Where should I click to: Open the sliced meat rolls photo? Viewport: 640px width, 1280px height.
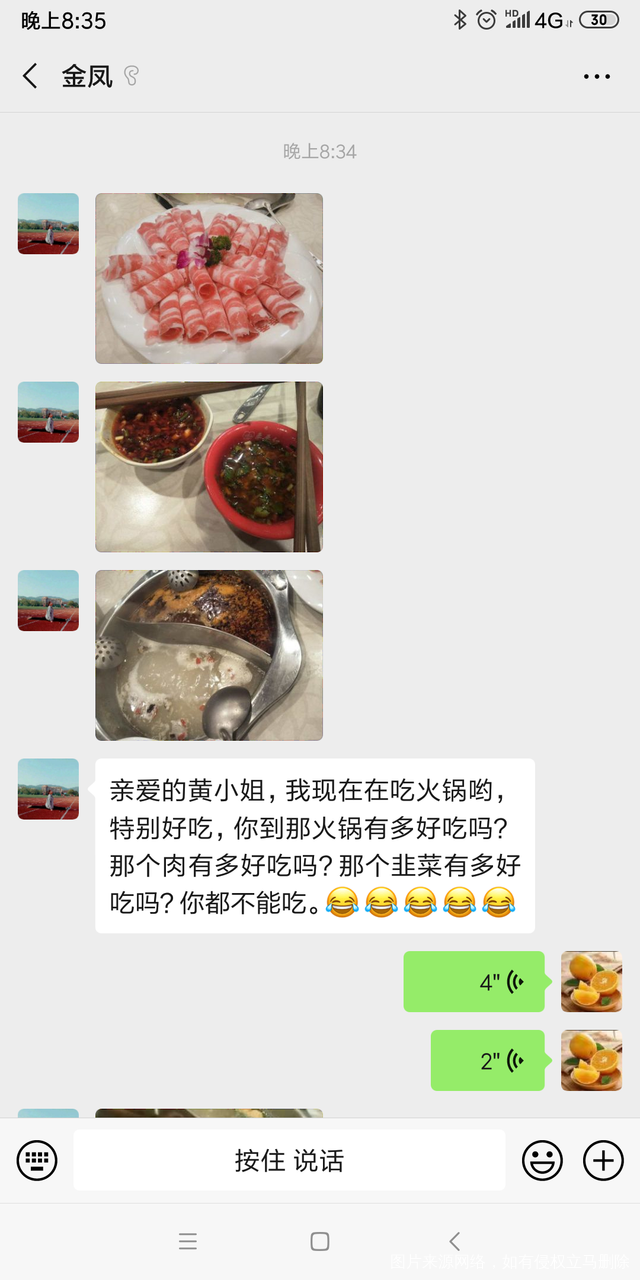tap(209, 278)
